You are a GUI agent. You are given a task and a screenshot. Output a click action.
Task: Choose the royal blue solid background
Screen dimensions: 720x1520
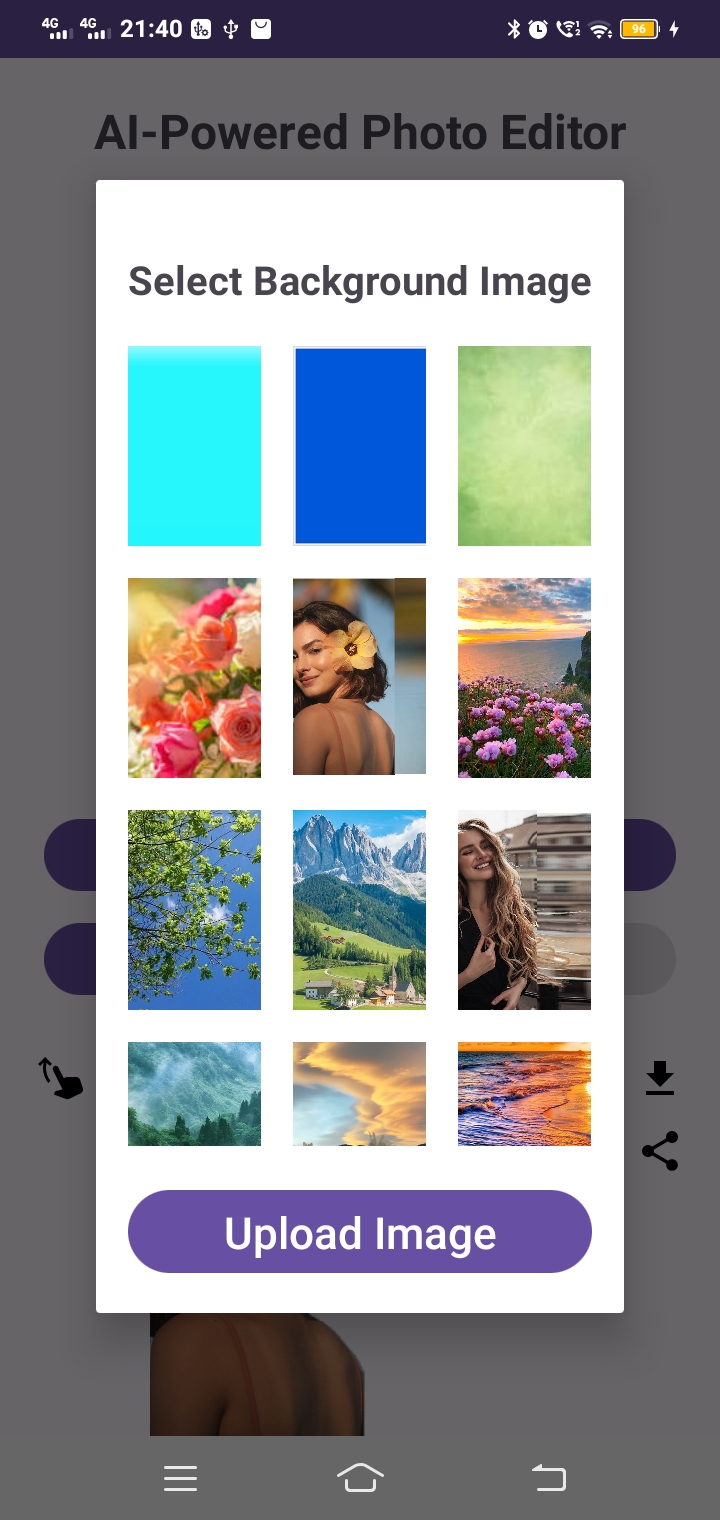[359, 446]
